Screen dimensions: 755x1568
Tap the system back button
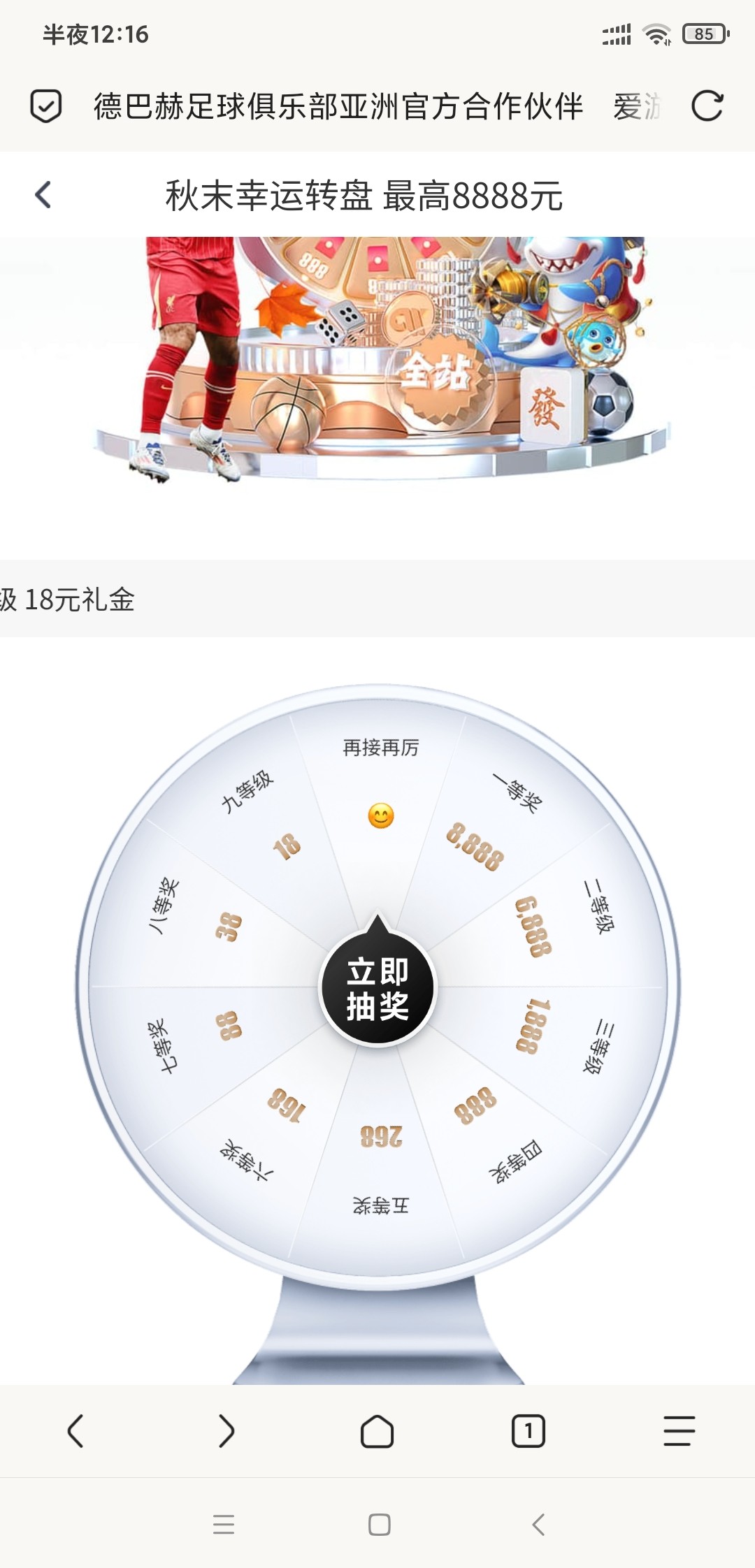[x=538, y=1525]
